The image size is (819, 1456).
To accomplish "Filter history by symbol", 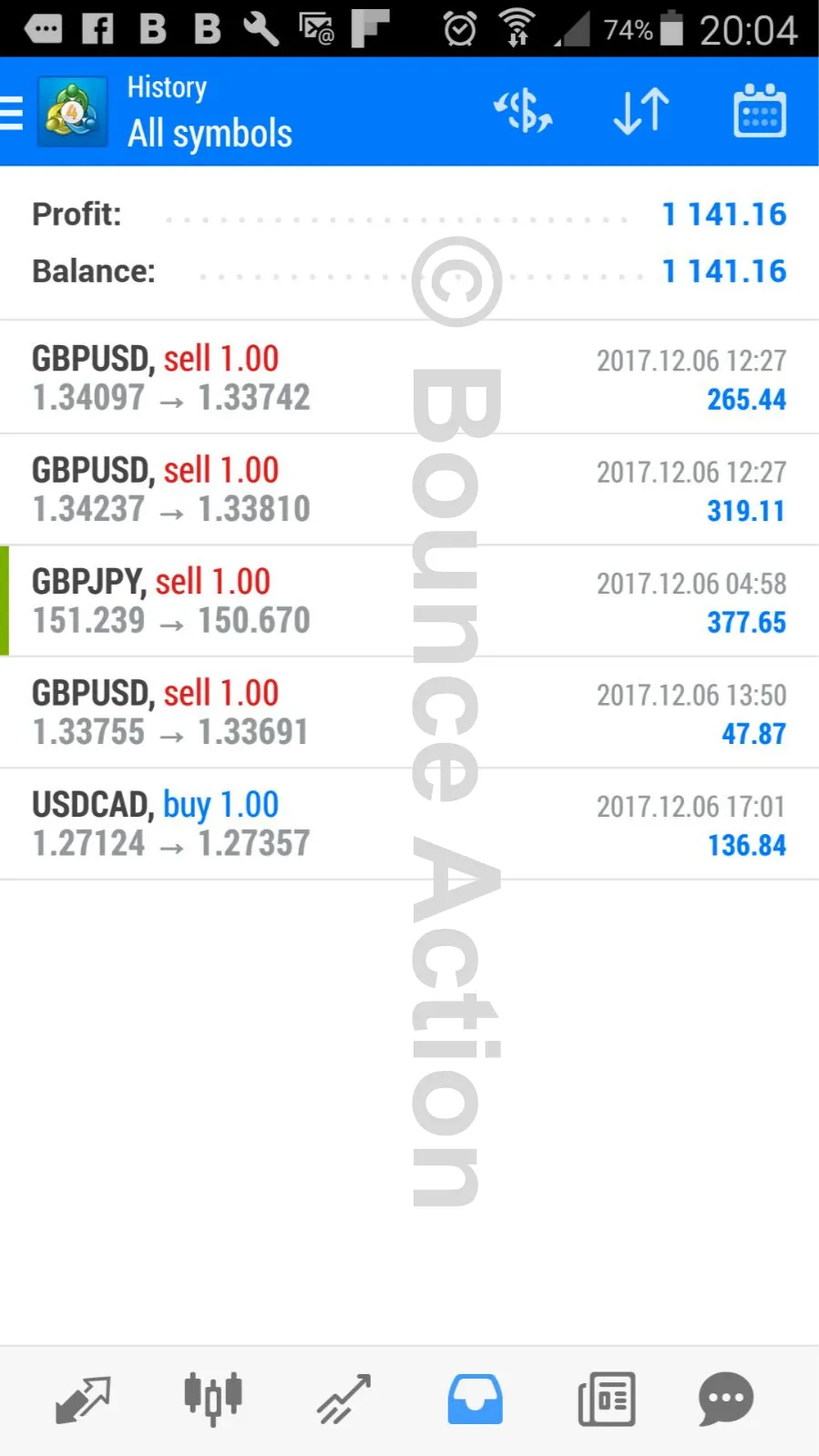I will [523, 113].
